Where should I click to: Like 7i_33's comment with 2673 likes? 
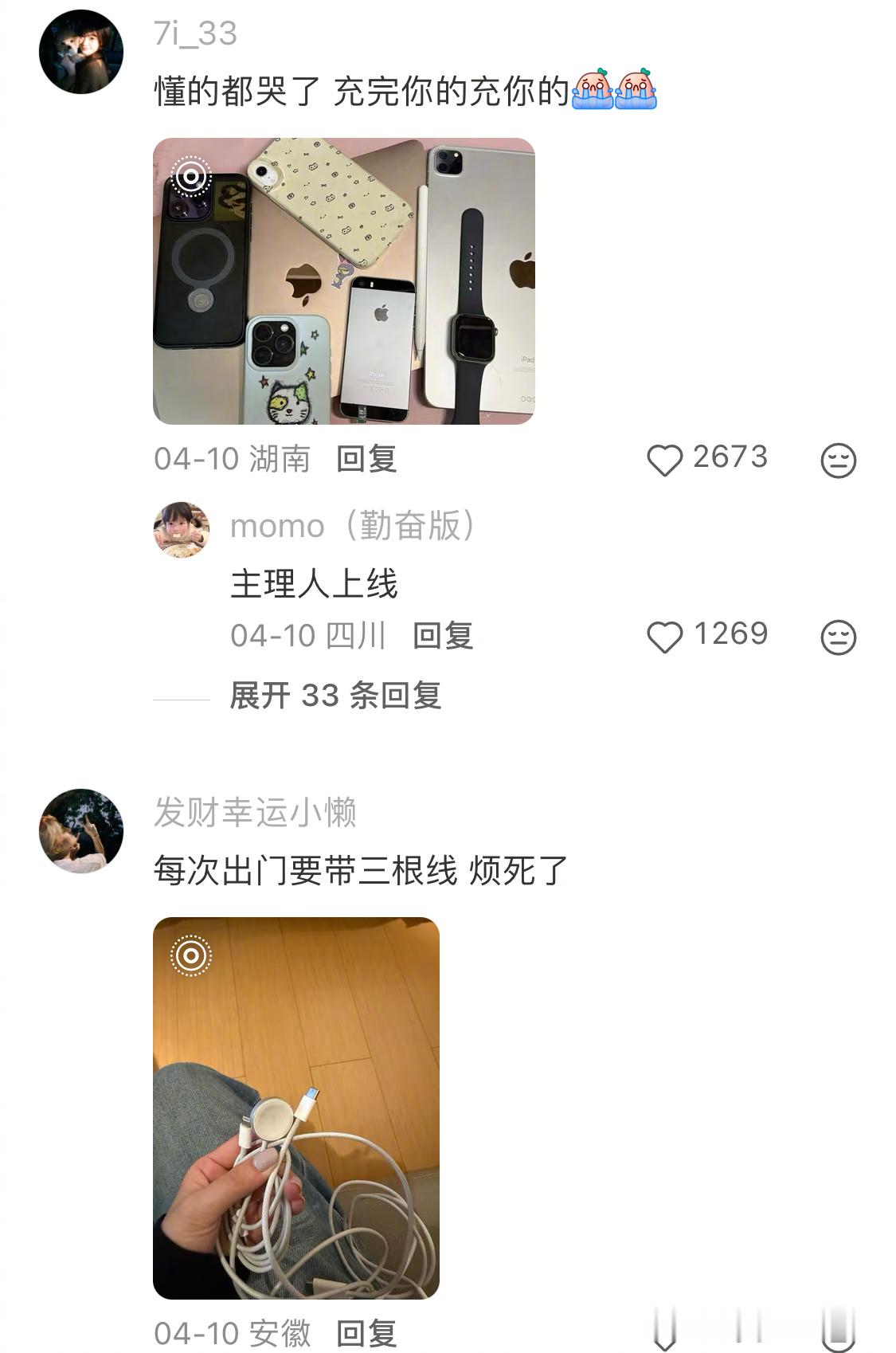664,460
